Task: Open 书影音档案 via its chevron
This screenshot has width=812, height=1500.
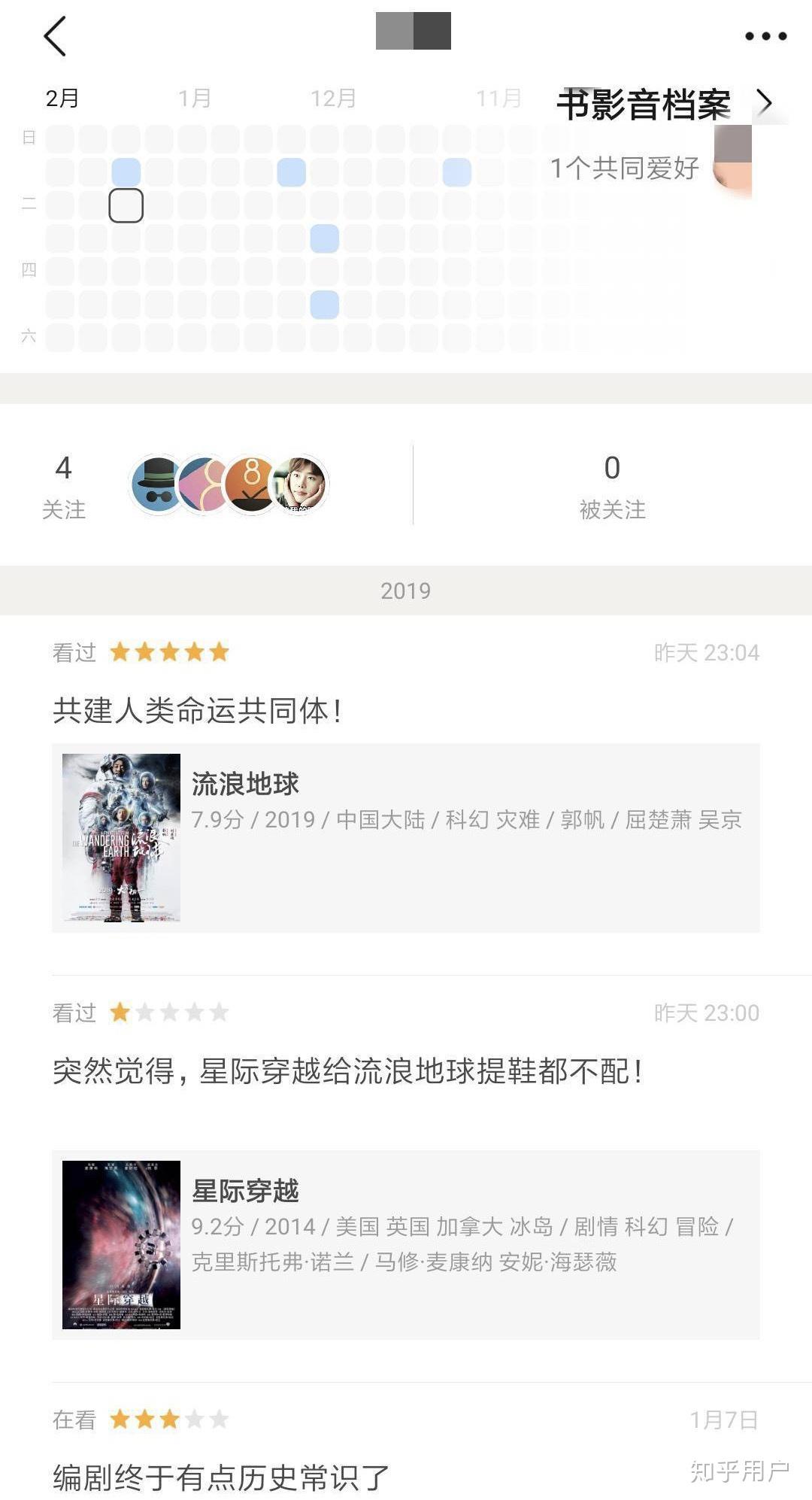Action: (x=764, y=102)
